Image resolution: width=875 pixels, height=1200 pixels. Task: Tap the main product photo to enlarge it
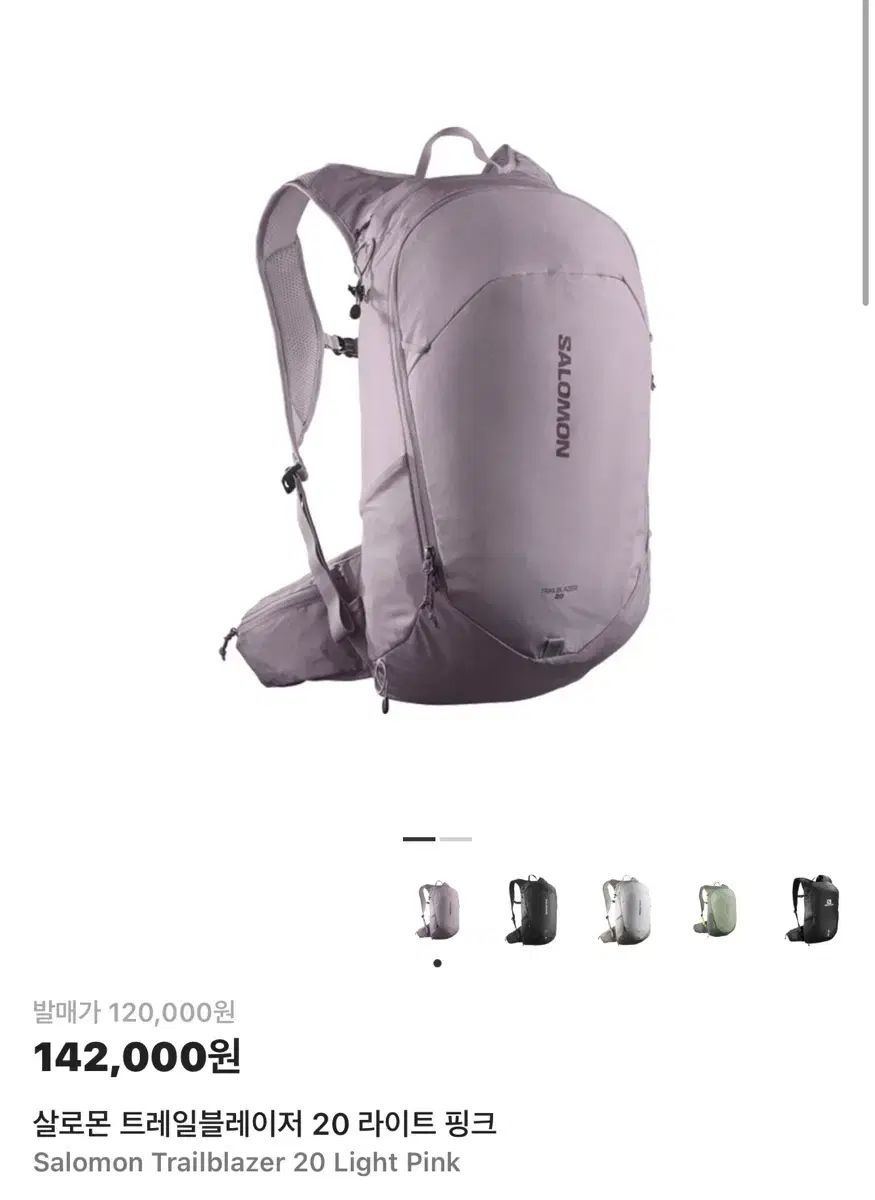[x=437, y=420]
